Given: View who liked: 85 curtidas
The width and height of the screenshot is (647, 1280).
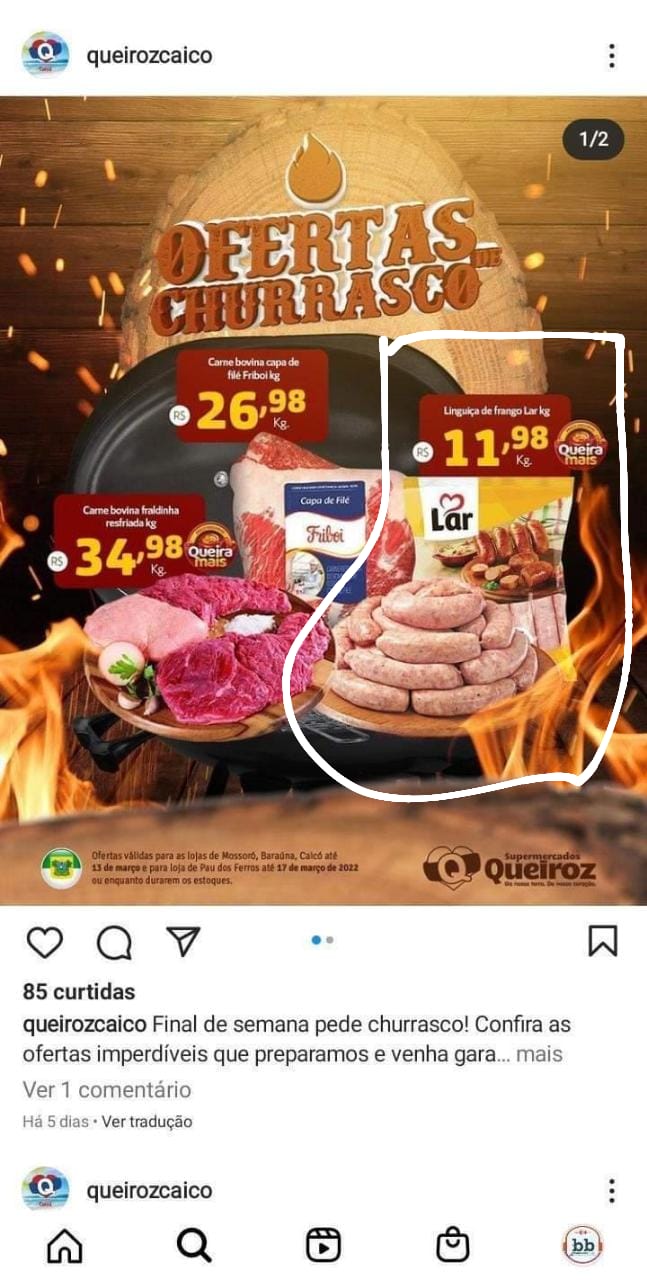Looking at the screenshot, I should point(79,992).
